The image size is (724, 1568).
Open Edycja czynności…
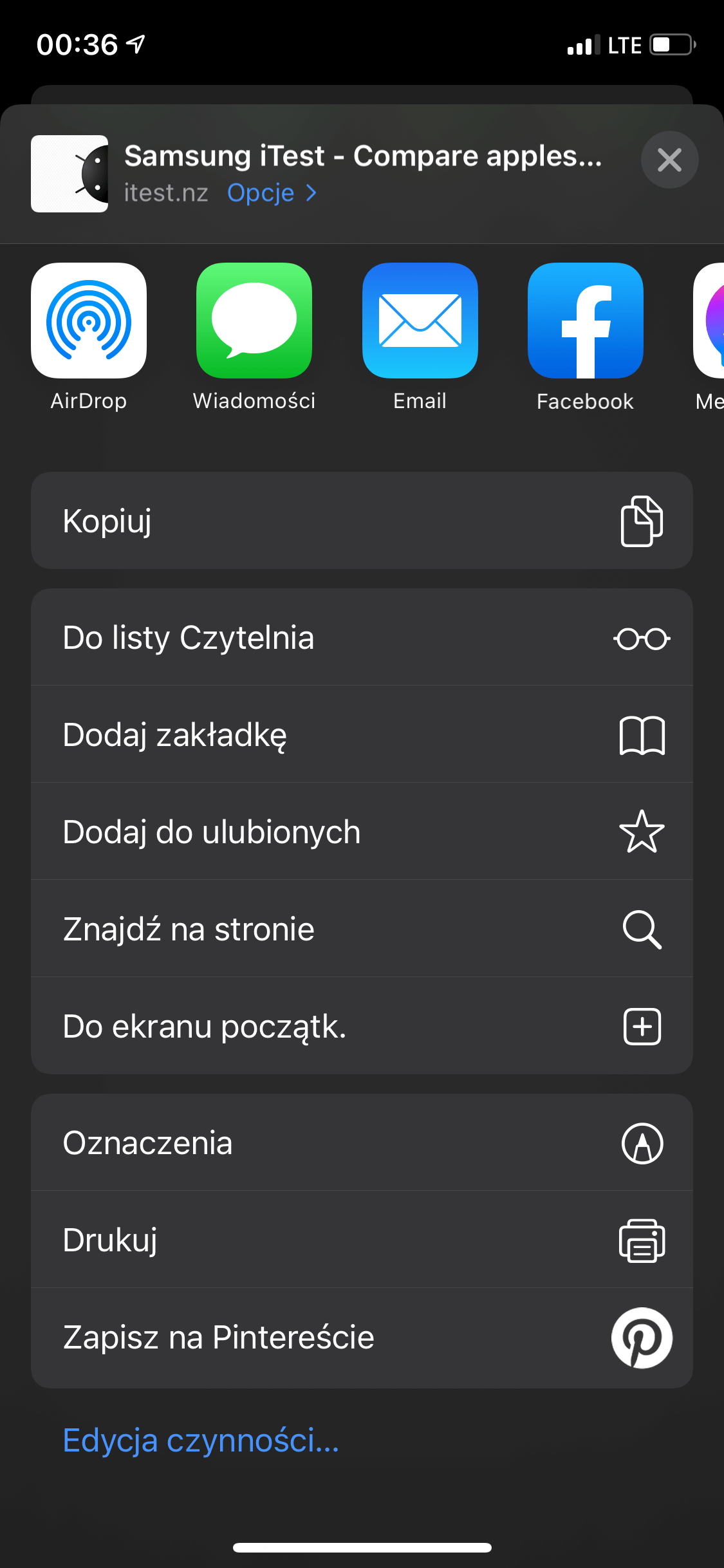(x=201, y=1441)
